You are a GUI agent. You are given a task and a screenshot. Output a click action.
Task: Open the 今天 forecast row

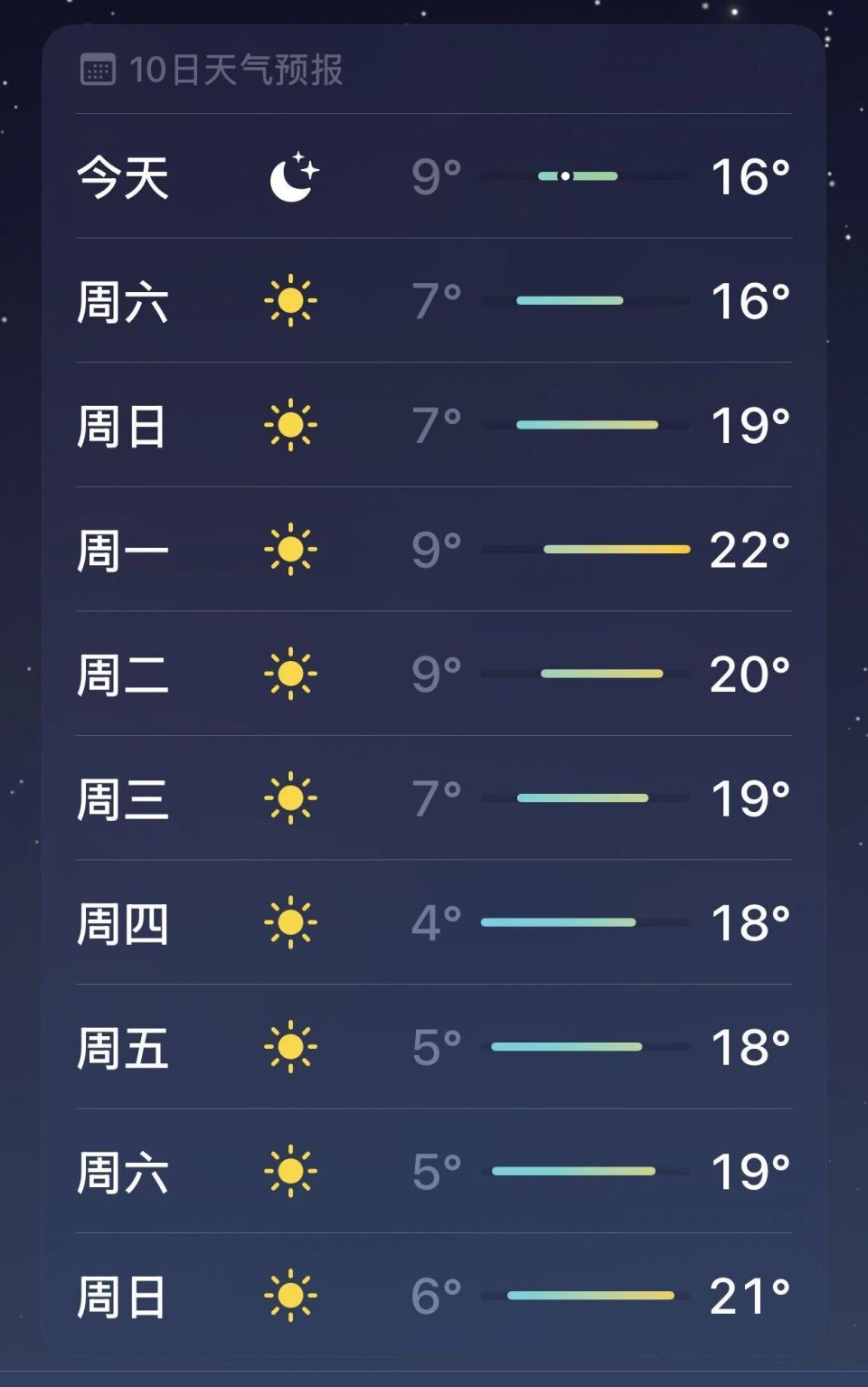(434, 176)
